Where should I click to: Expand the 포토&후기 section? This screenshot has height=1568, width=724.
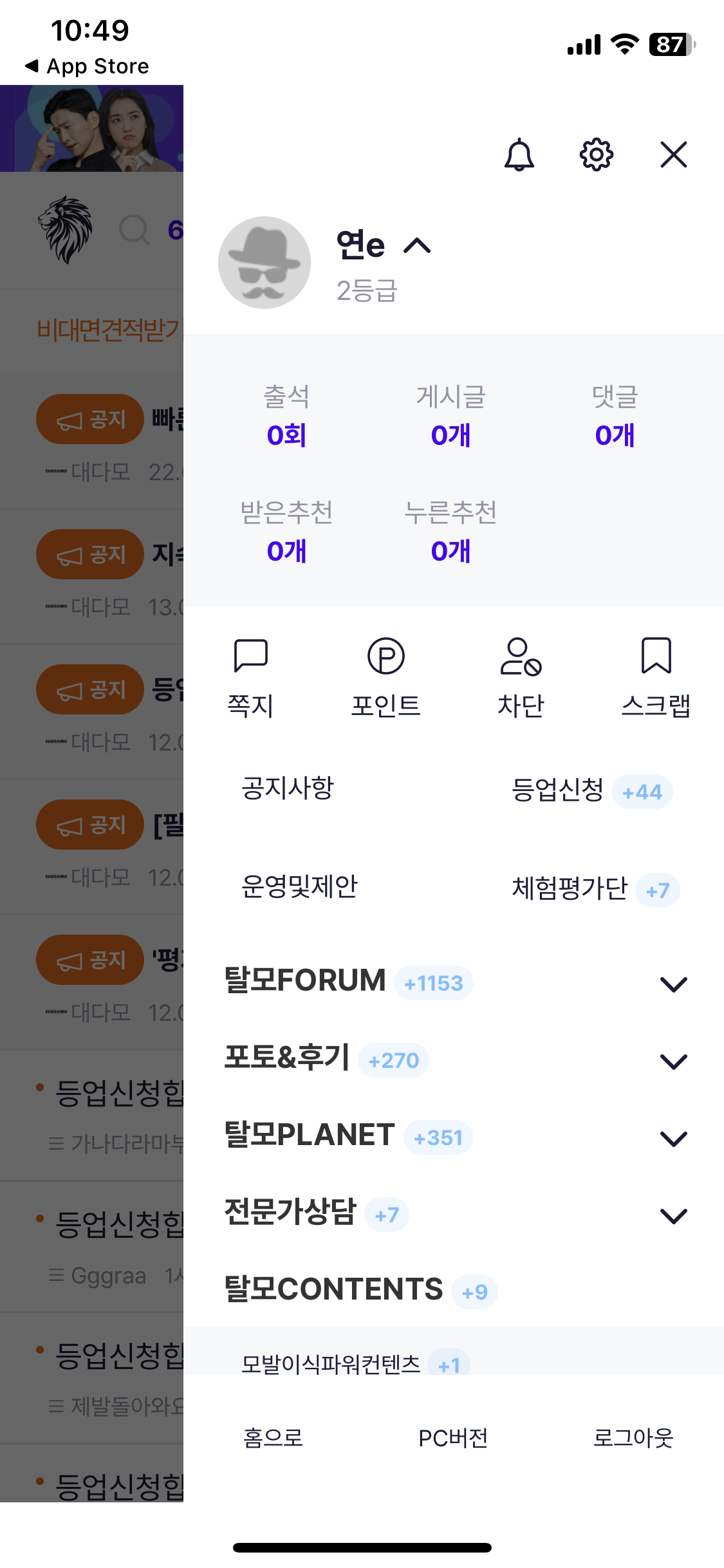(x=674, y=1061)
